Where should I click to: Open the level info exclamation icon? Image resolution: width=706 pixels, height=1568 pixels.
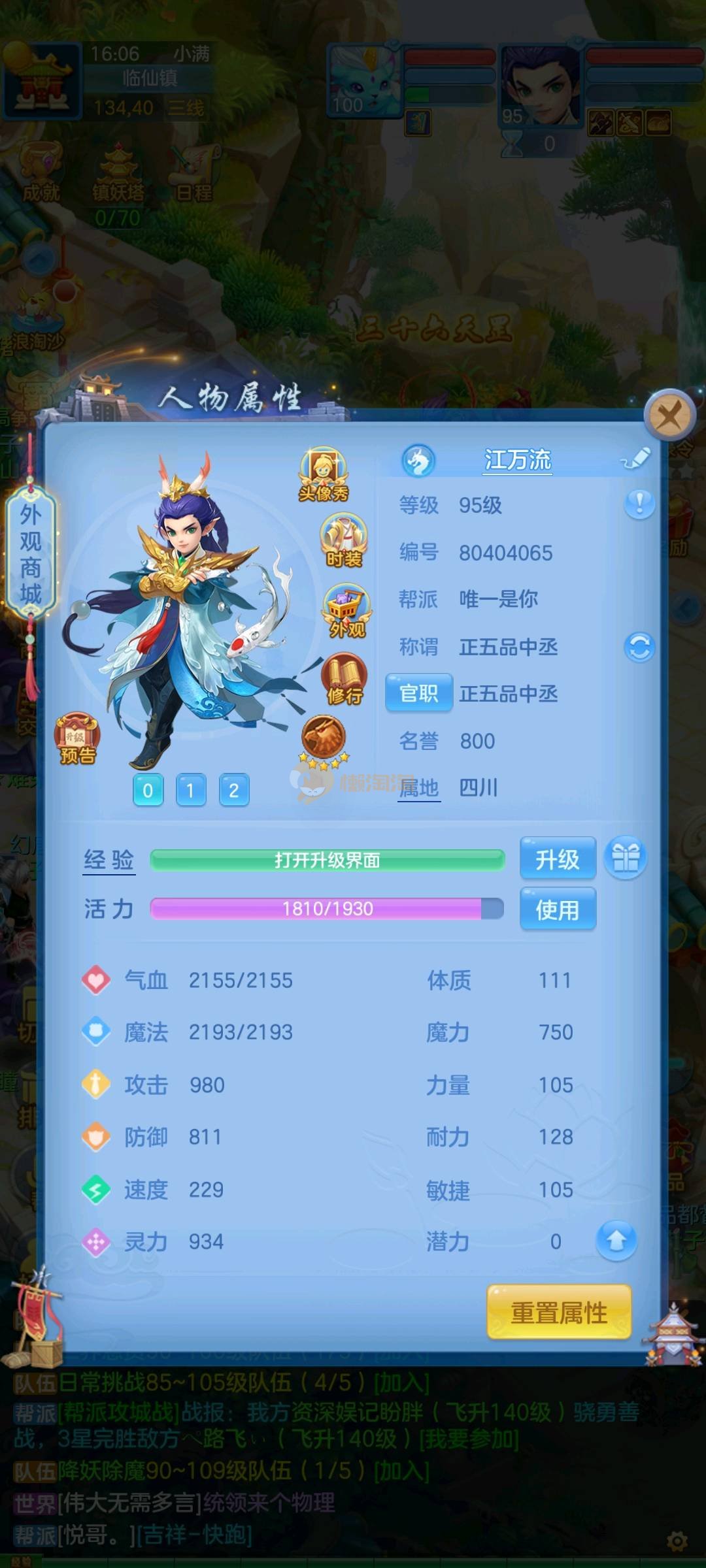pyautogui.click(x=639, y=504)
